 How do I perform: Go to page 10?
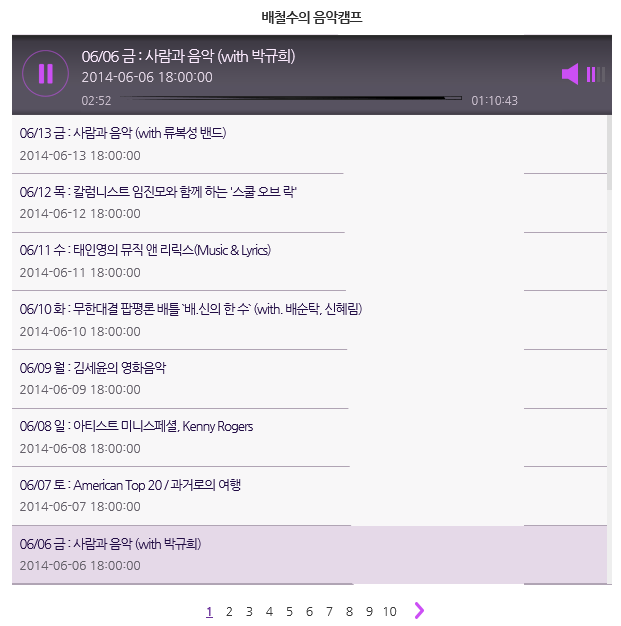click(x=389, y=612)
